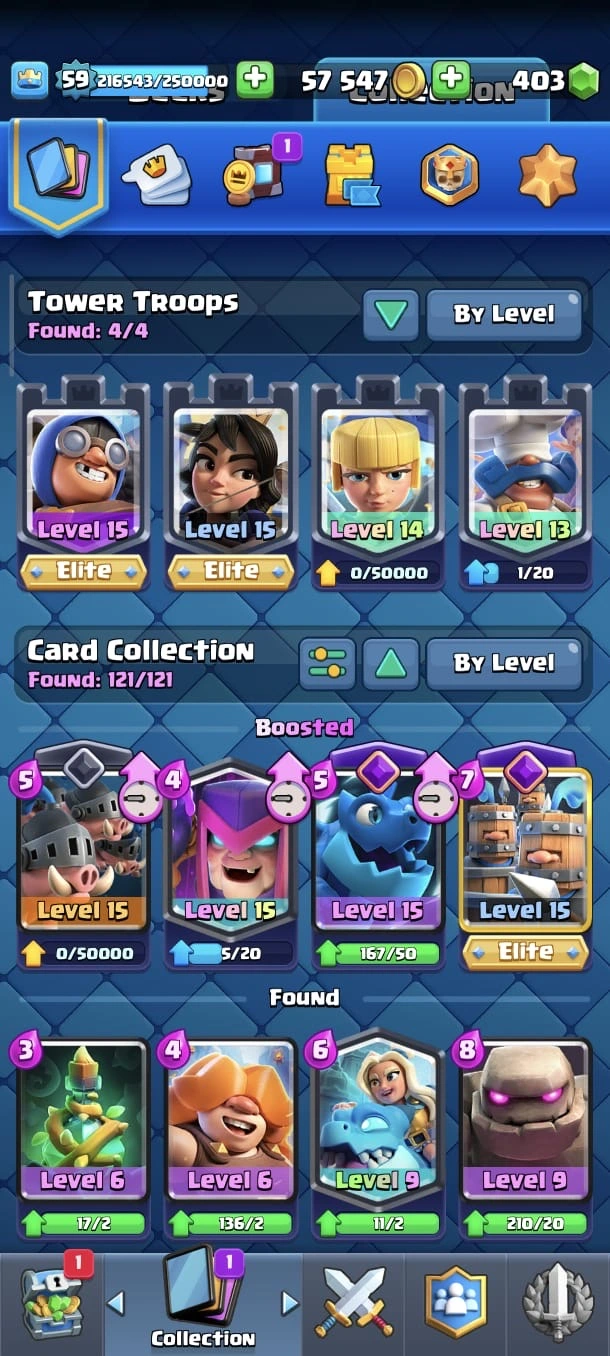Open the banners tab with notification badge

pyautogui.click(x=253, y=175)
